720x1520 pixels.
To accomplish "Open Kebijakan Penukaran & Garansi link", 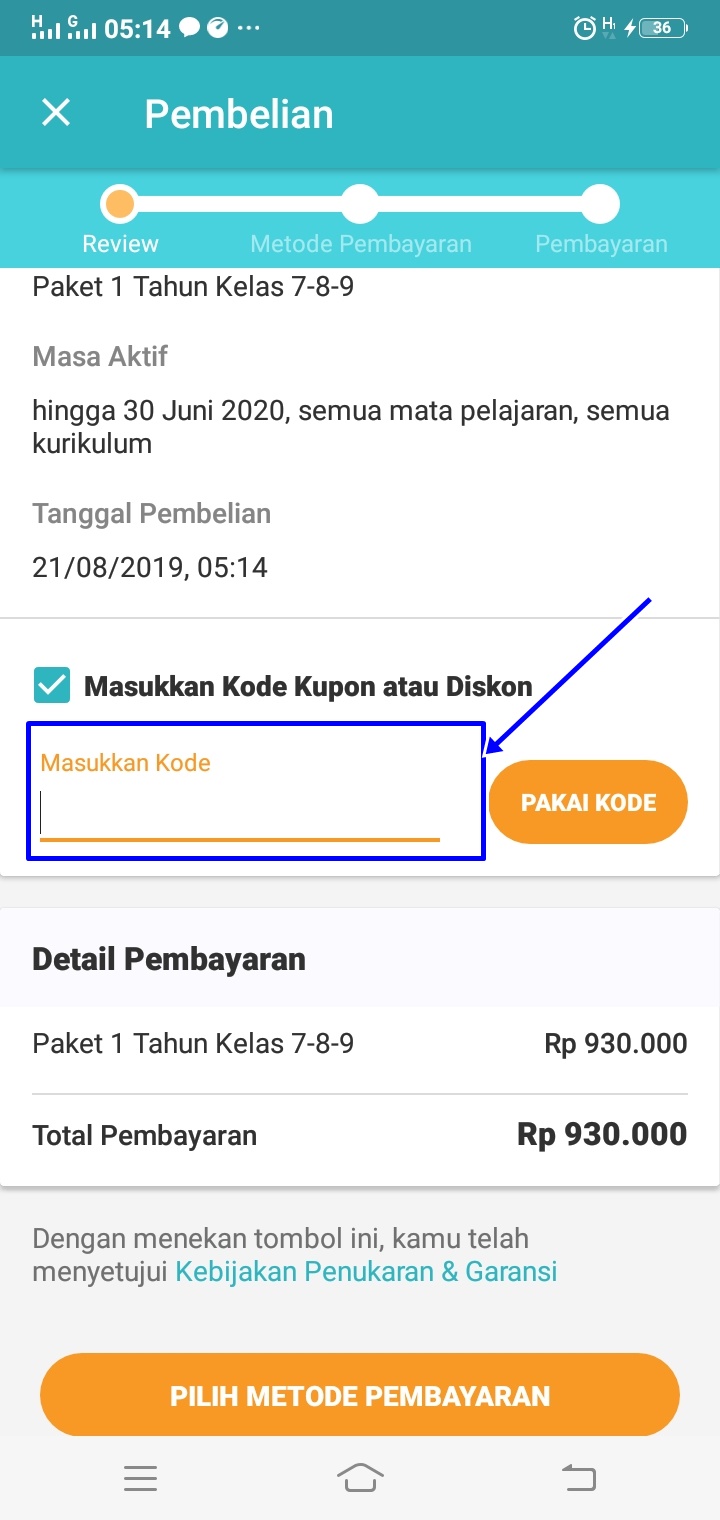I will click(366, 1272).
